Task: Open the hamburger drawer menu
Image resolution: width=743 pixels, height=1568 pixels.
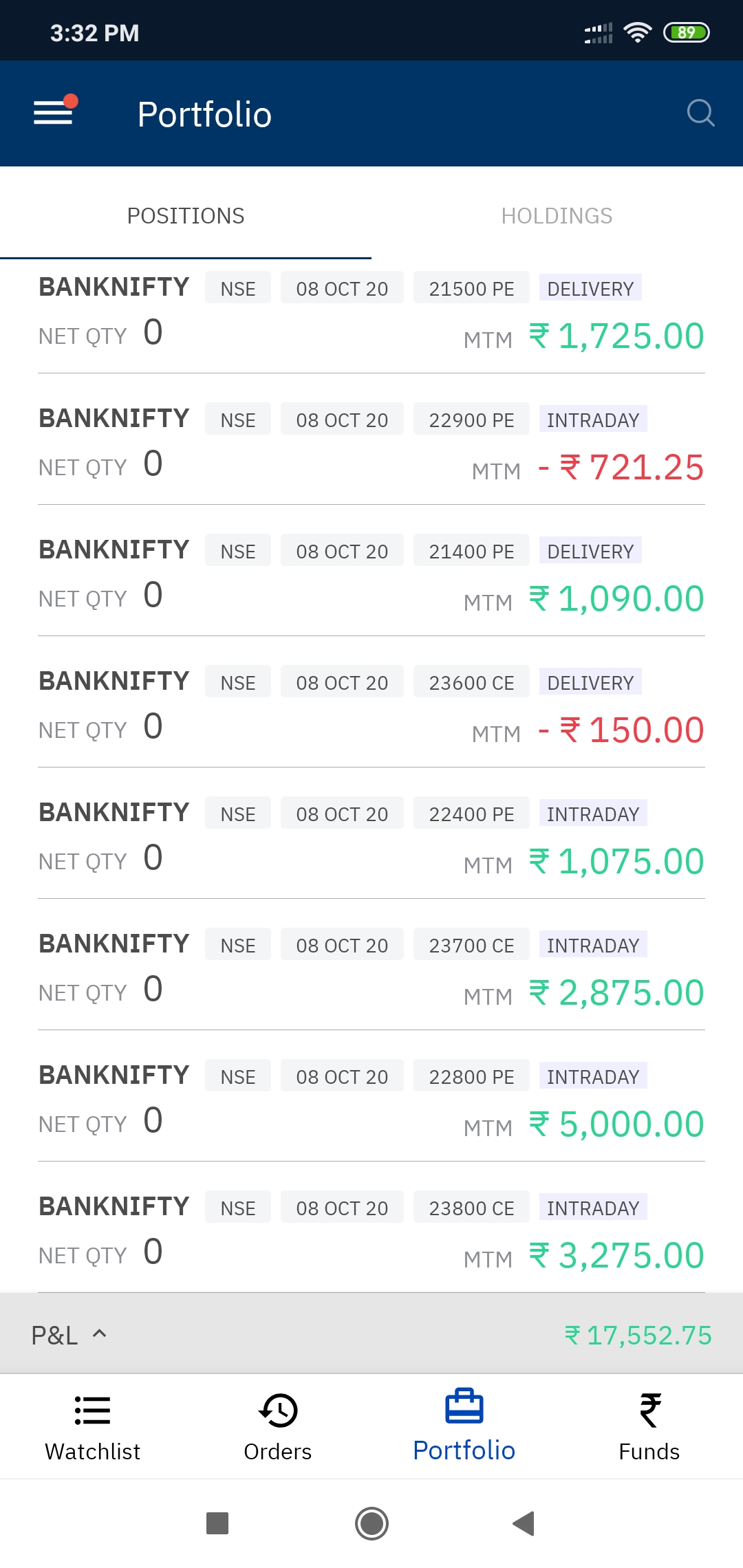Action: pyautogui.click(x=54, y=112)
